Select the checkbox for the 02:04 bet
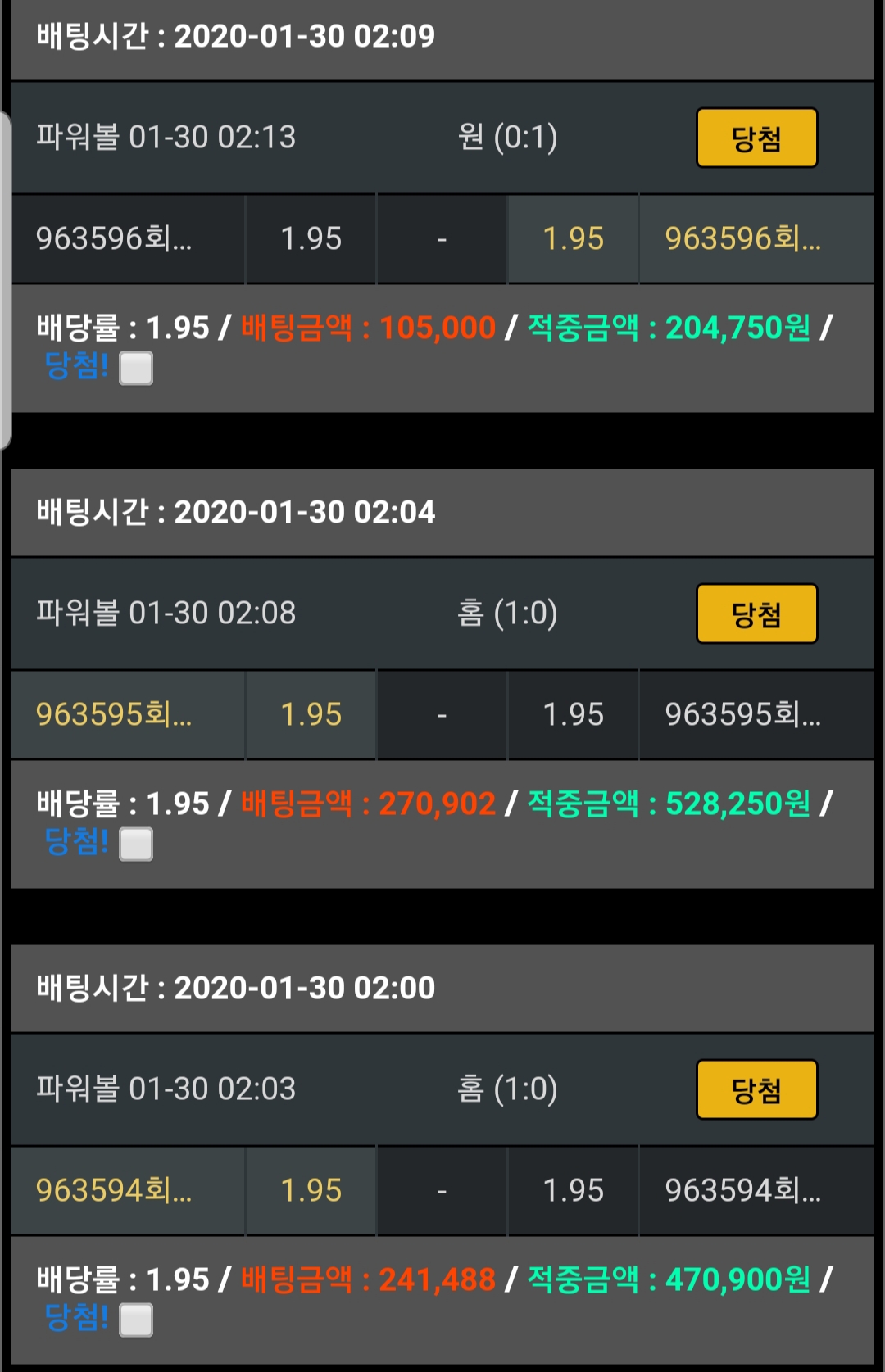 (x=136, y=844)
